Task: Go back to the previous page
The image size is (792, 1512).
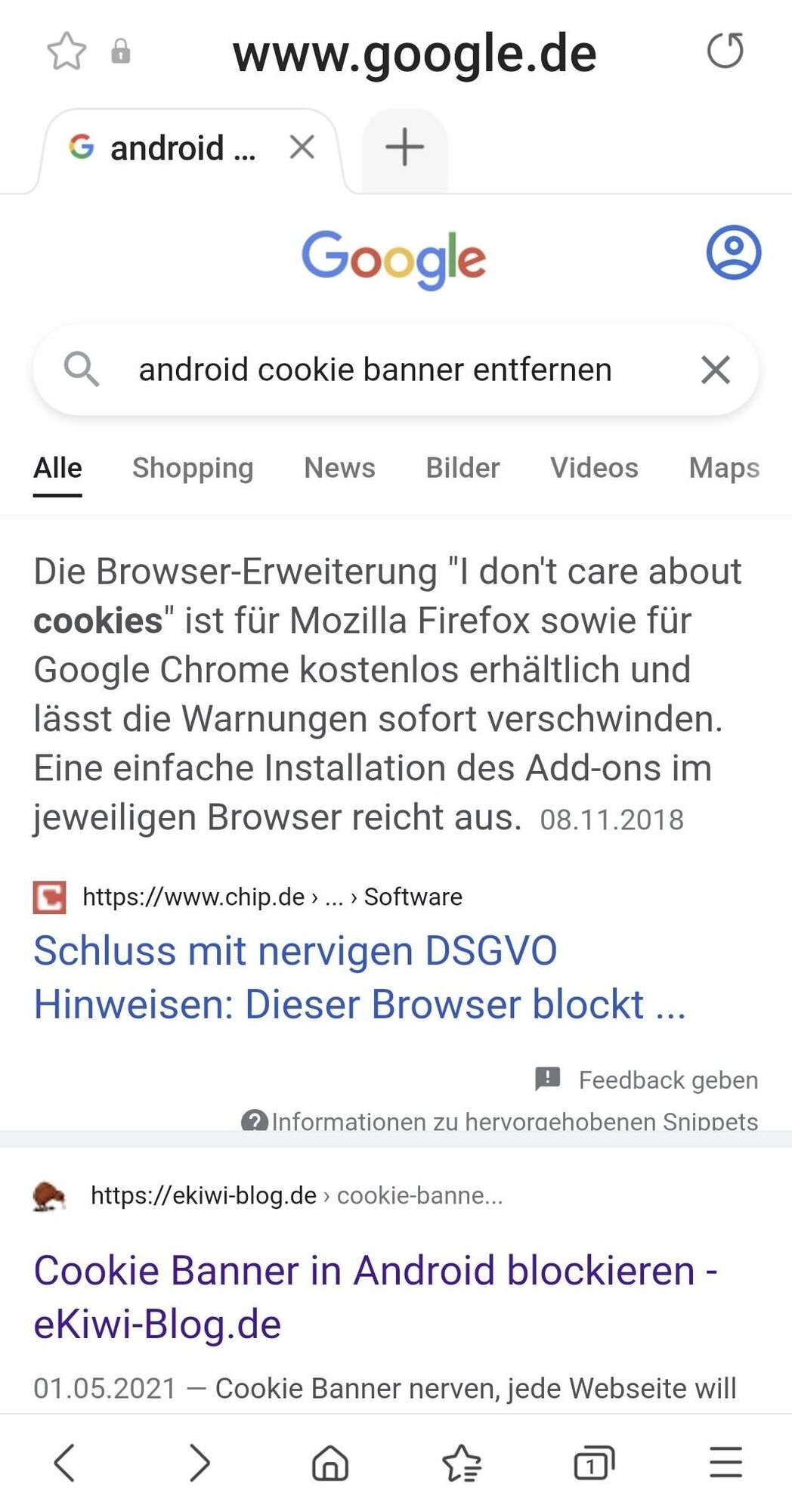Action: click(x=65, y=1462)
